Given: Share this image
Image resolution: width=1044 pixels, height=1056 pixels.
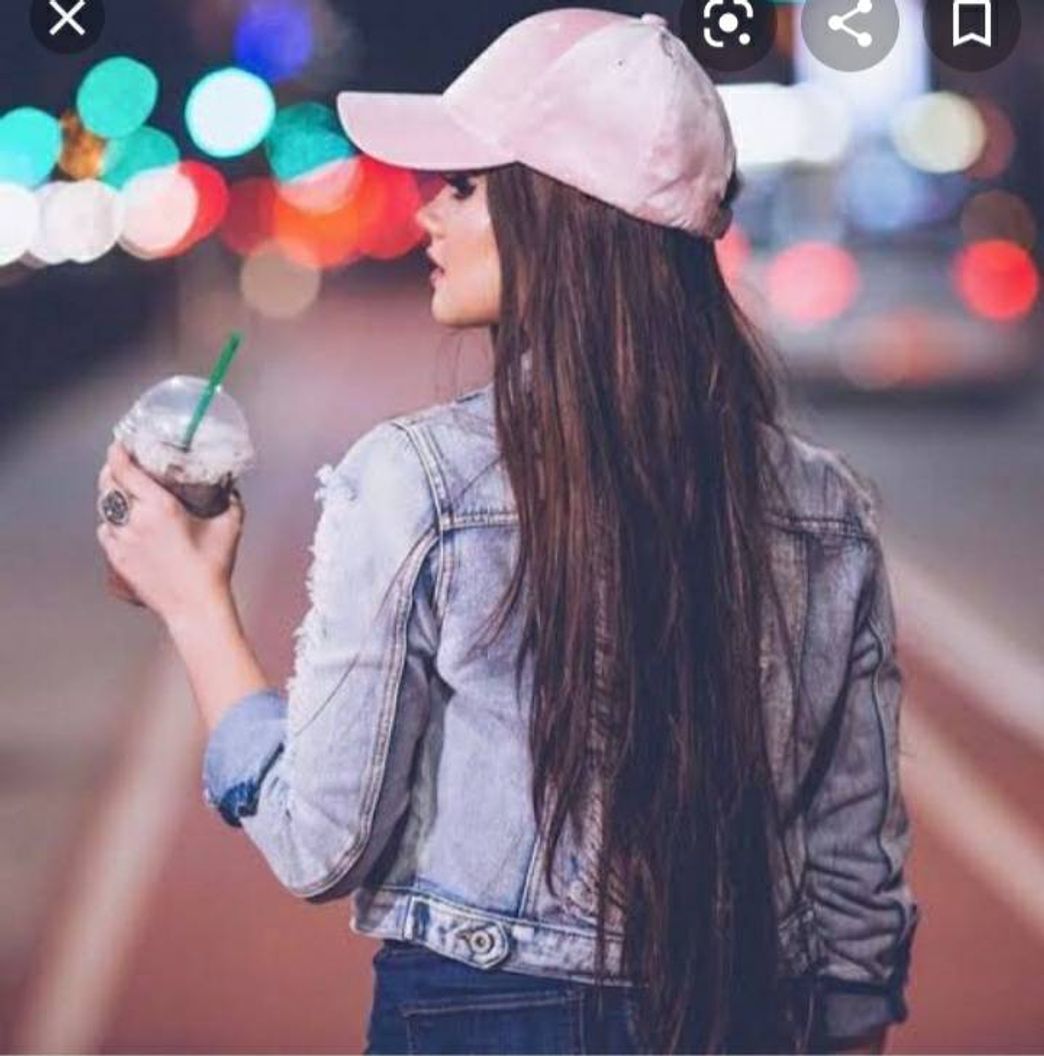Looking at the screenshot, I should pos(850,24).
